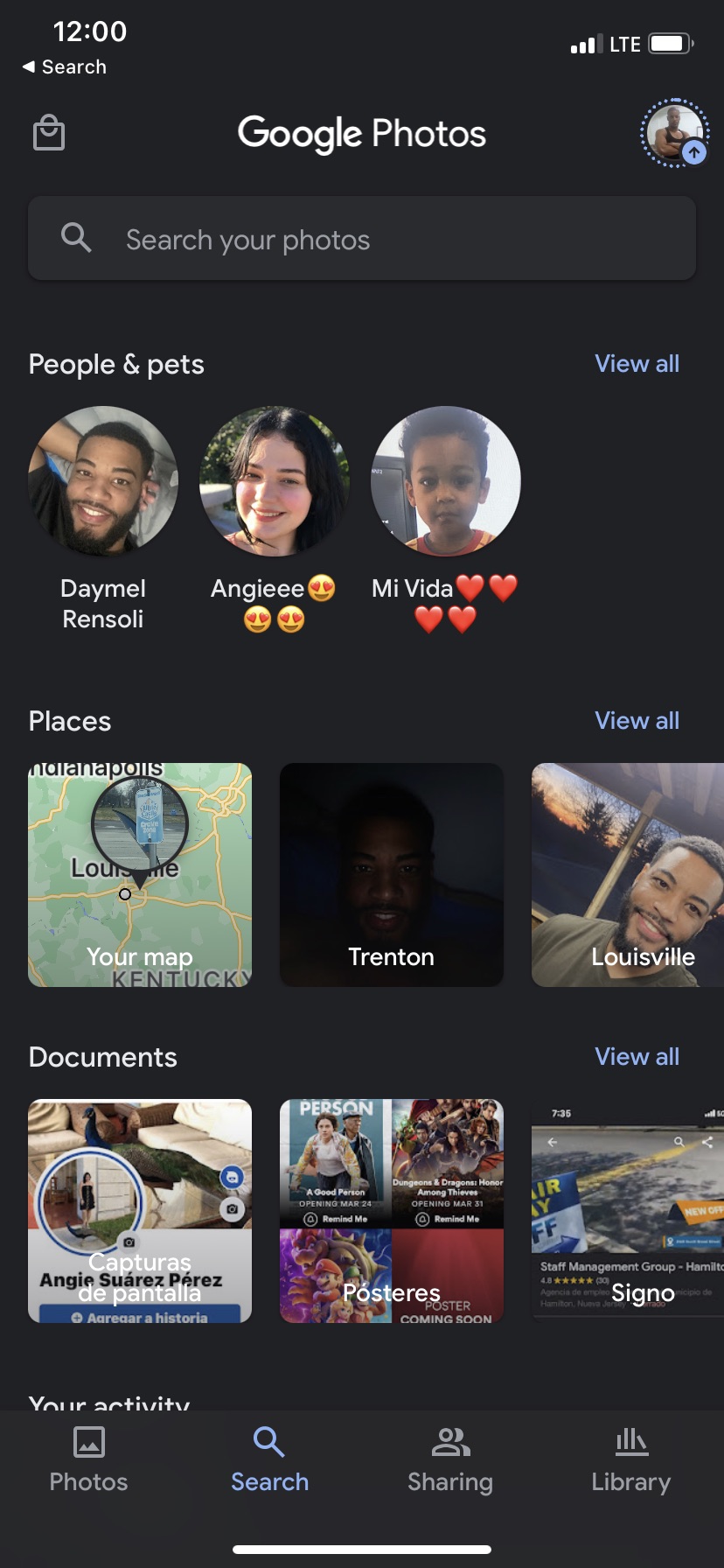Open the Your map tile
Image resolution: width=724 pixels, height=1568 pixels.
coord(140,875)
